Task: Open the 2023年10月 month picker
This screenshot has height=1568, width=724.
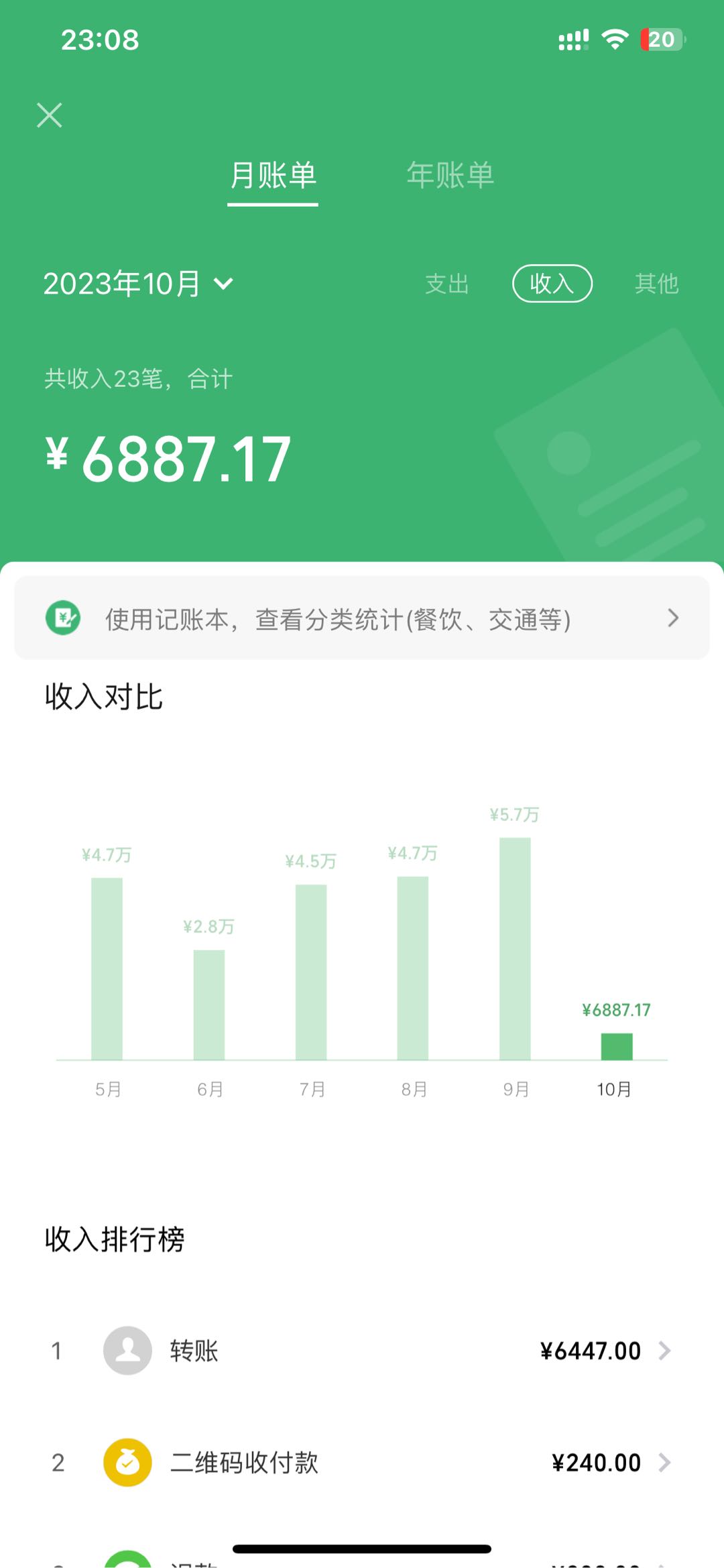Action: 139,284
